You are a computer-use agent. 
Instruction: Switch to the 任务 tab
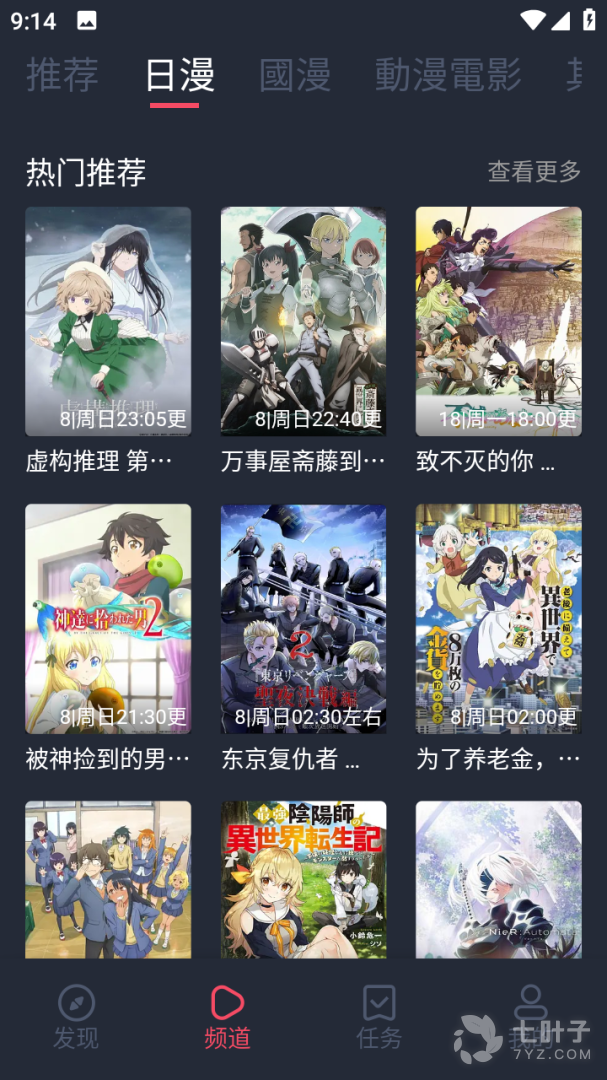tap(379, 1017)
